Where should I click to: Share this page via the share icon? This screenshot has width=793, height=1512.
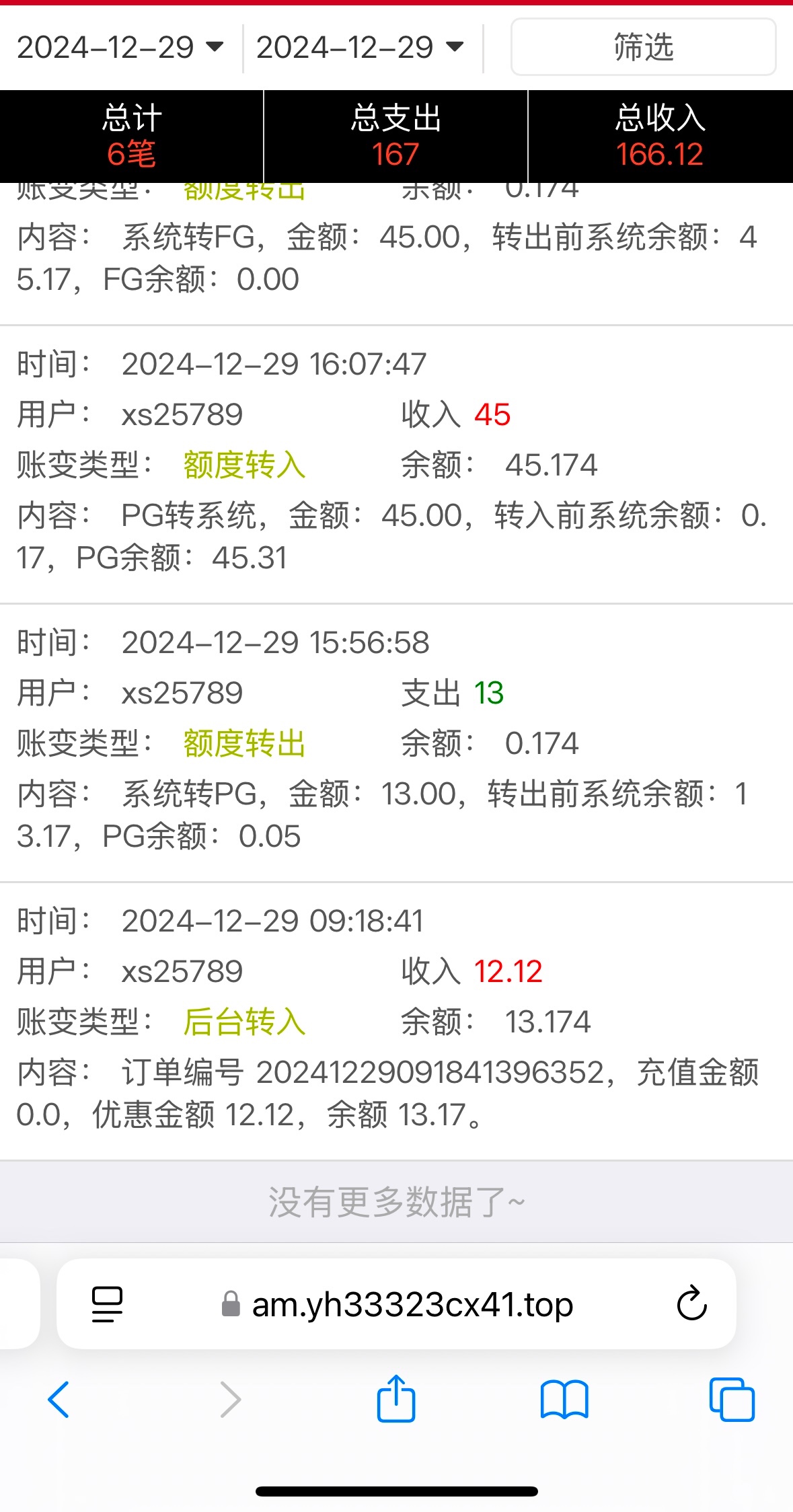pos(396,1398)
